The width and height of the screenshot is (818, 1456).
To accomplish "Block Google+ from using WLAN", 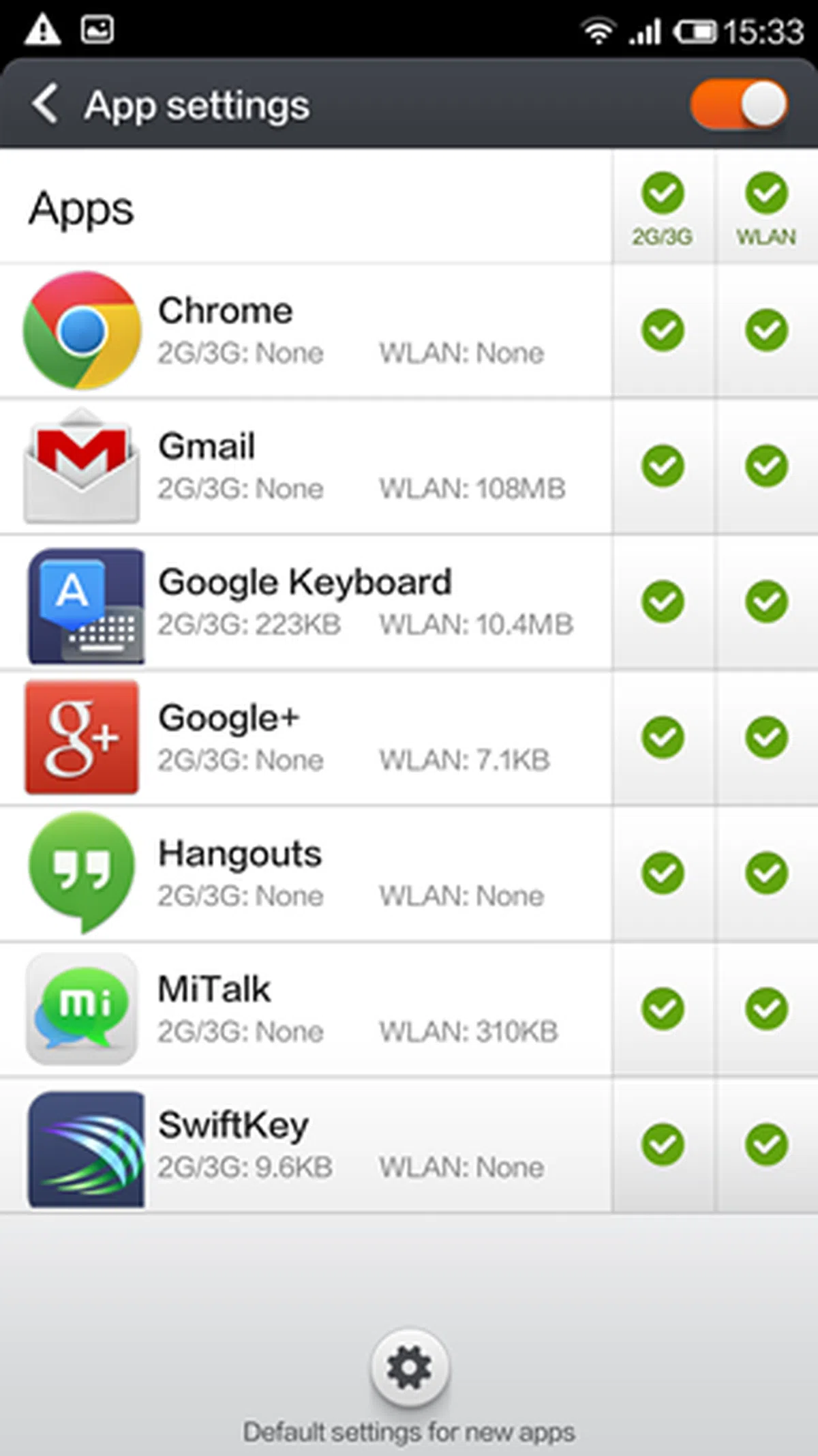I will click(766, 737).
